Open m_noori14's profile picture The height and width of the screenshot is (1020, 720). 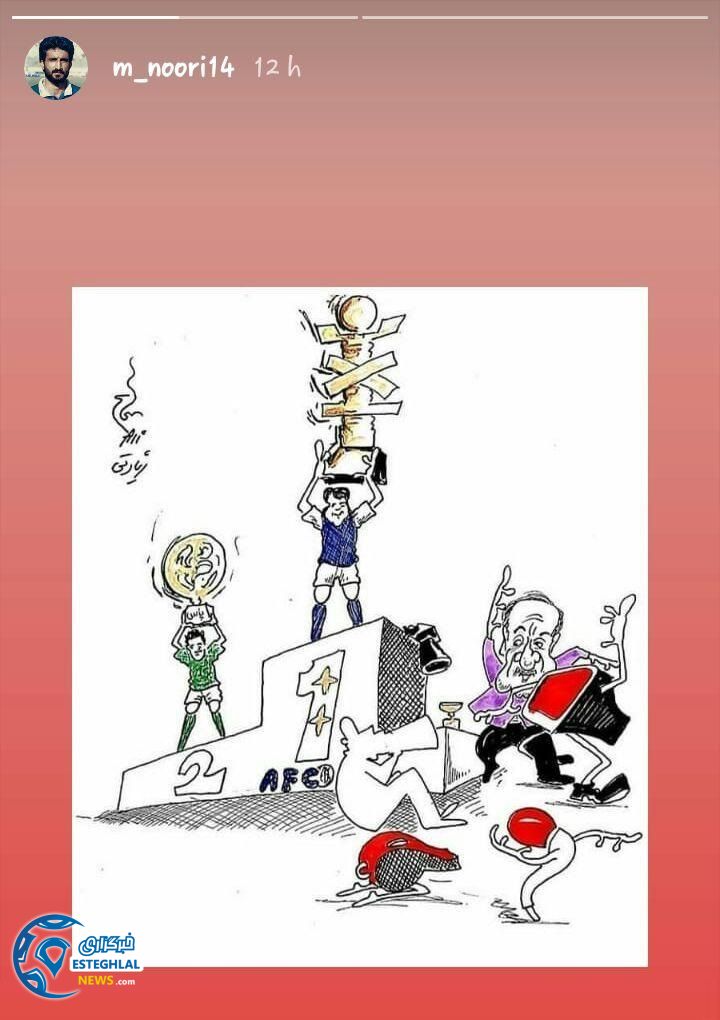pos(55,68)
